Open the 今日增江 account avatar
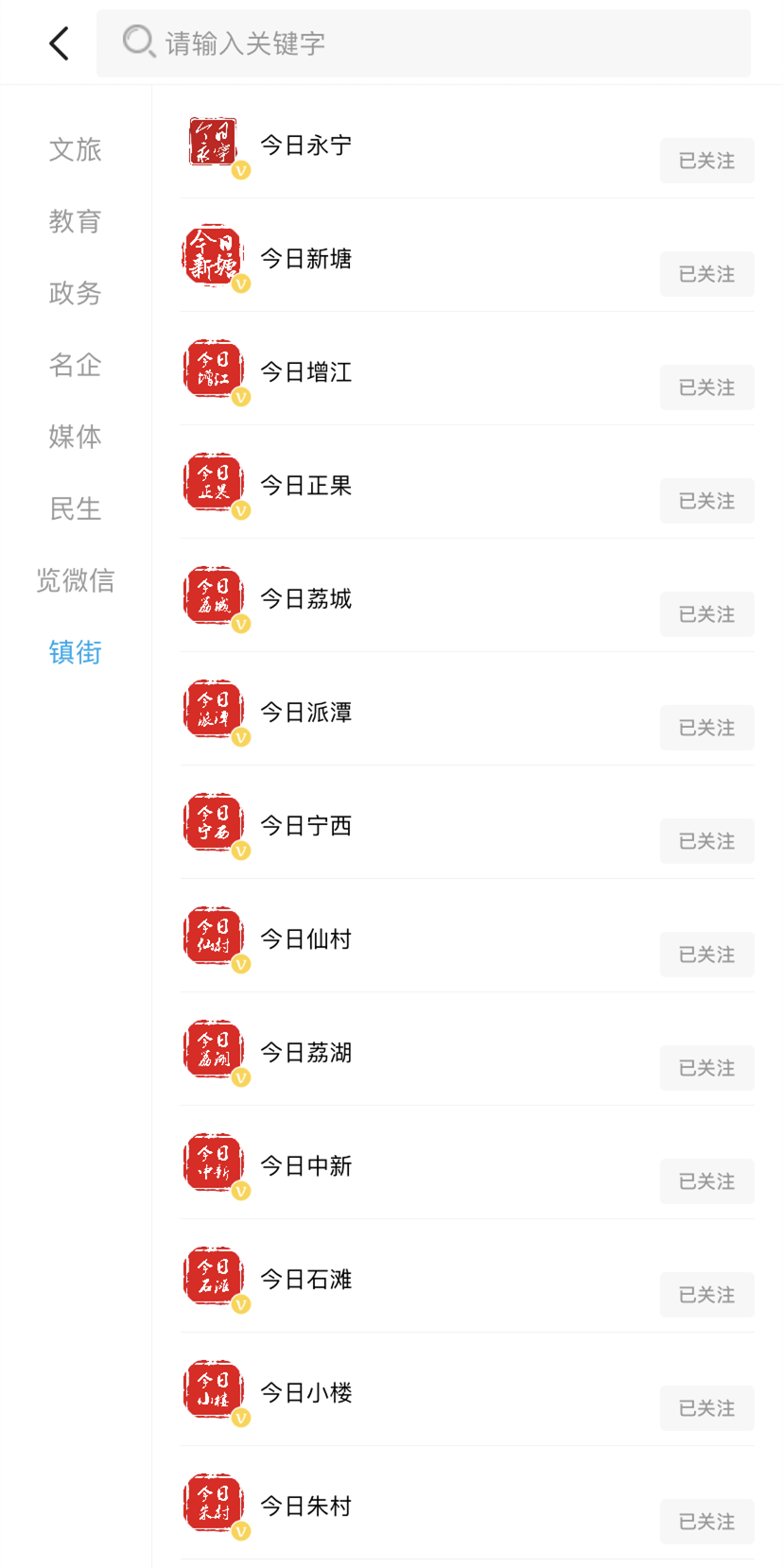 (x=214, y=369)
